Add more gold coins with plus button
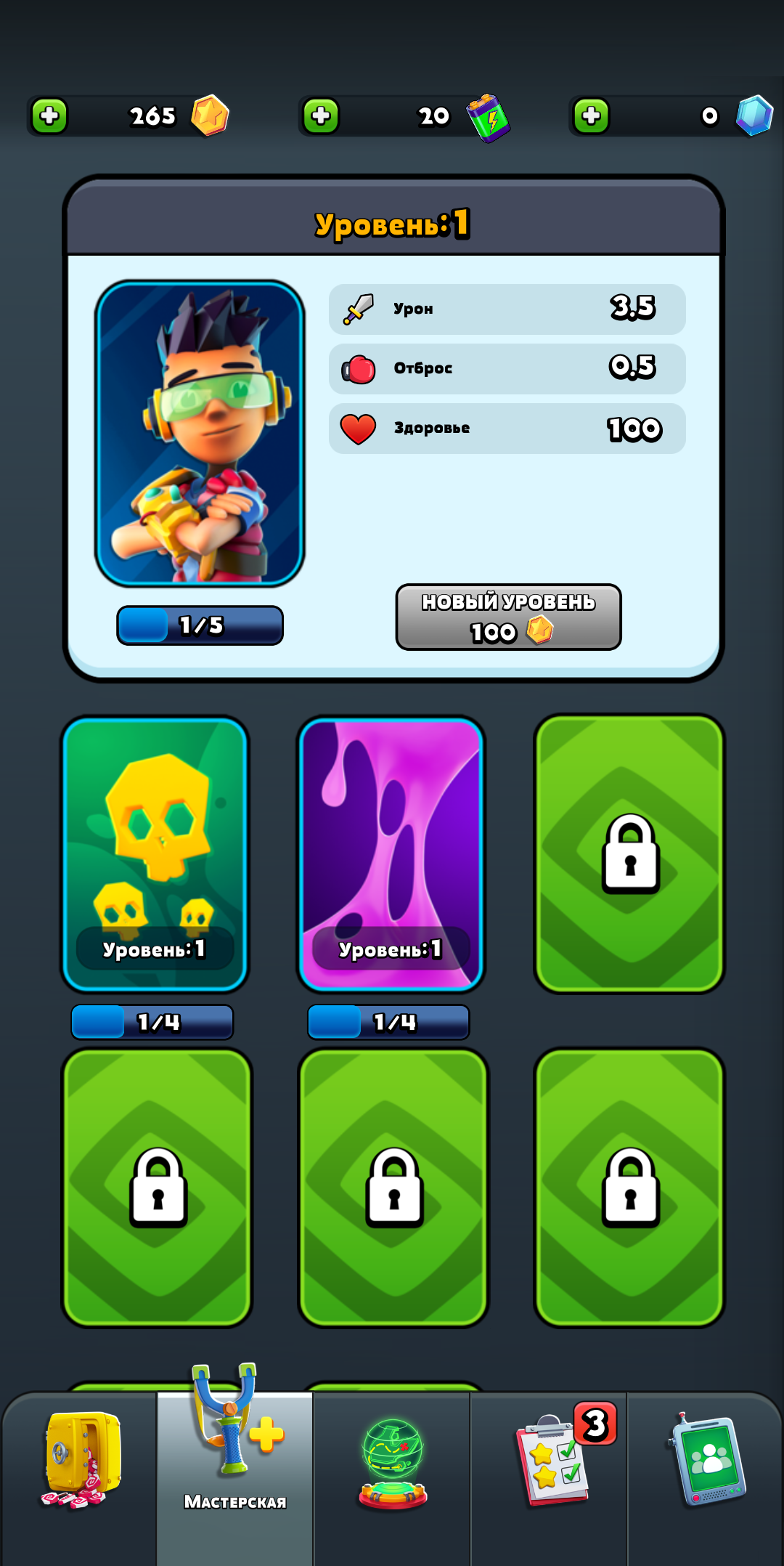 (x=49, y=116)
